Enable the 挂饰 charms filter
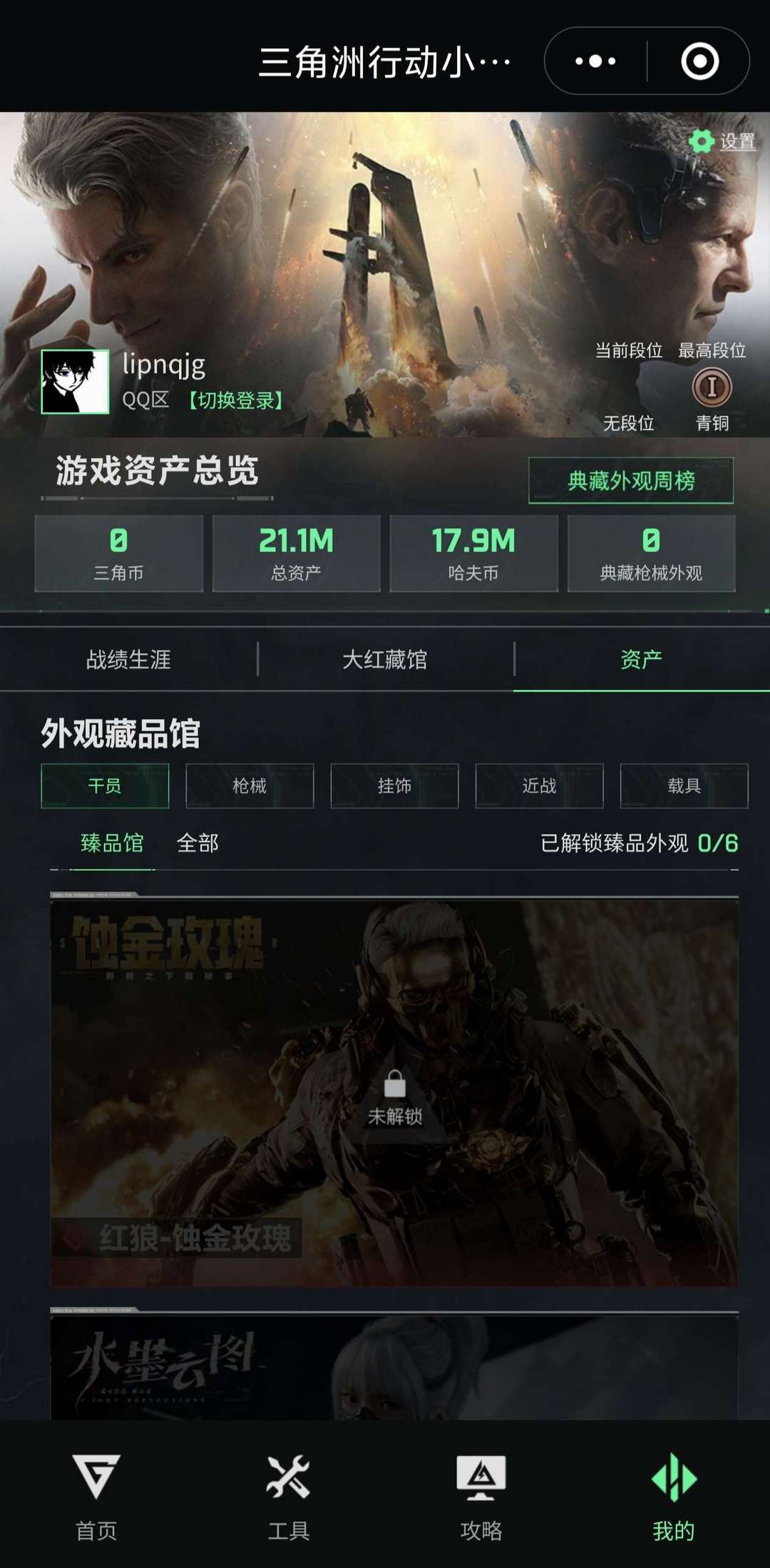Image resolution: width=770 pixels, height=1568 pixels. (x=394, y=786)
